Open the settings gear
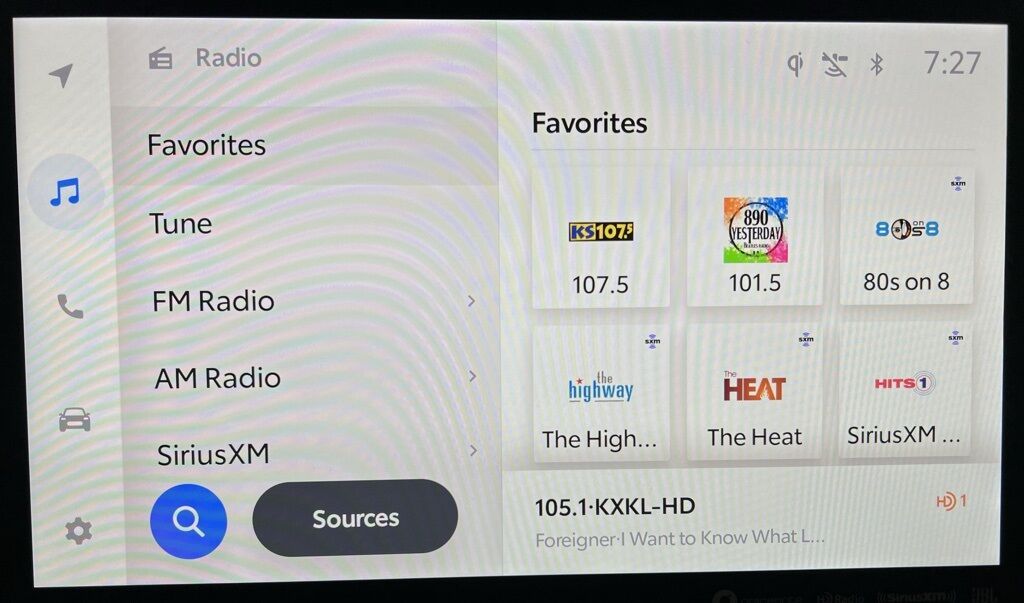Image resolution: width=1024 pixels, height=603 pixels. tap(78, 530)
